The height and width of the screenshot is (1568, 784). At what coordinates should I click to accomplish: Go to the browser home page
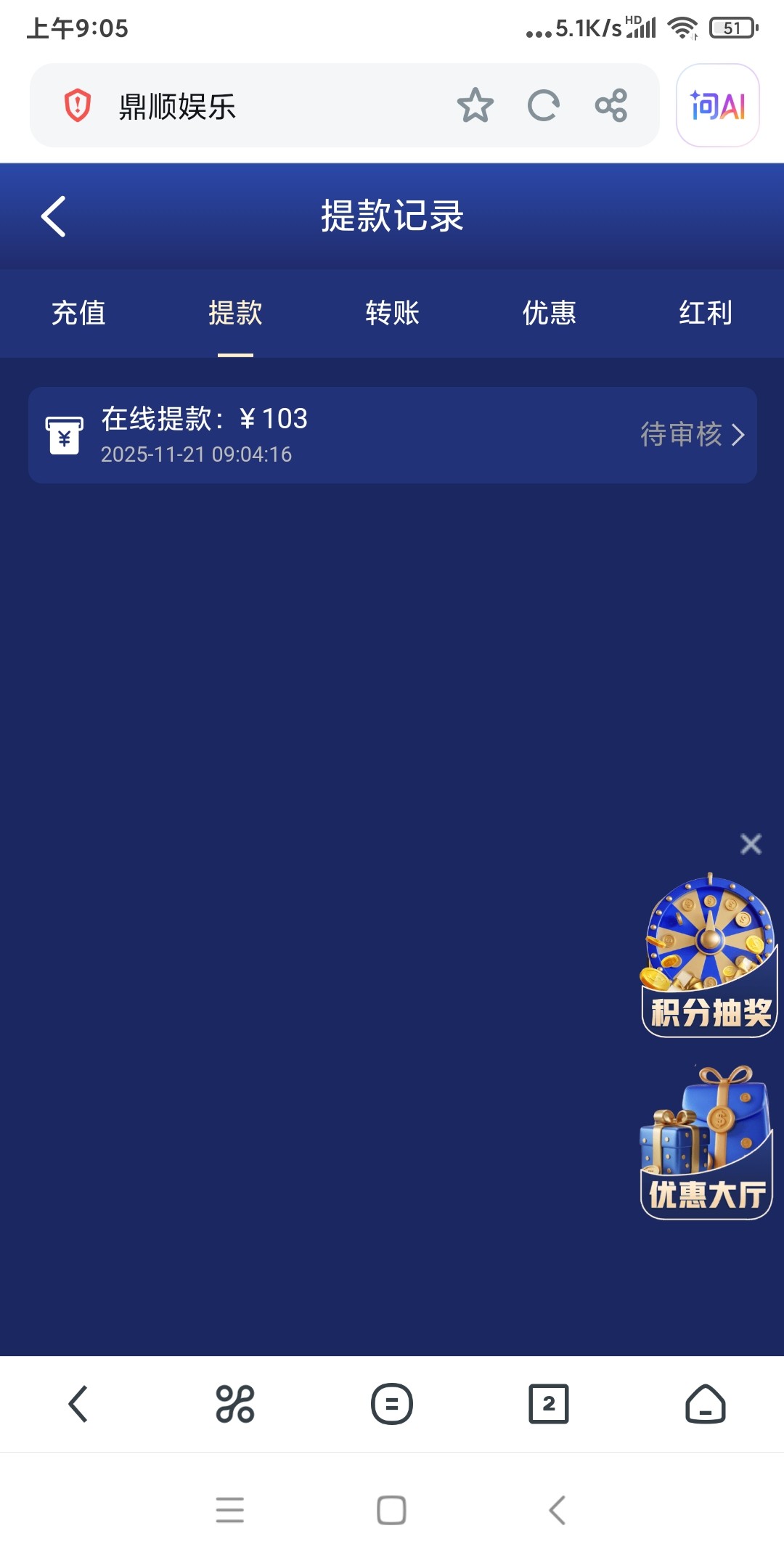click(x=705, y=1404)
